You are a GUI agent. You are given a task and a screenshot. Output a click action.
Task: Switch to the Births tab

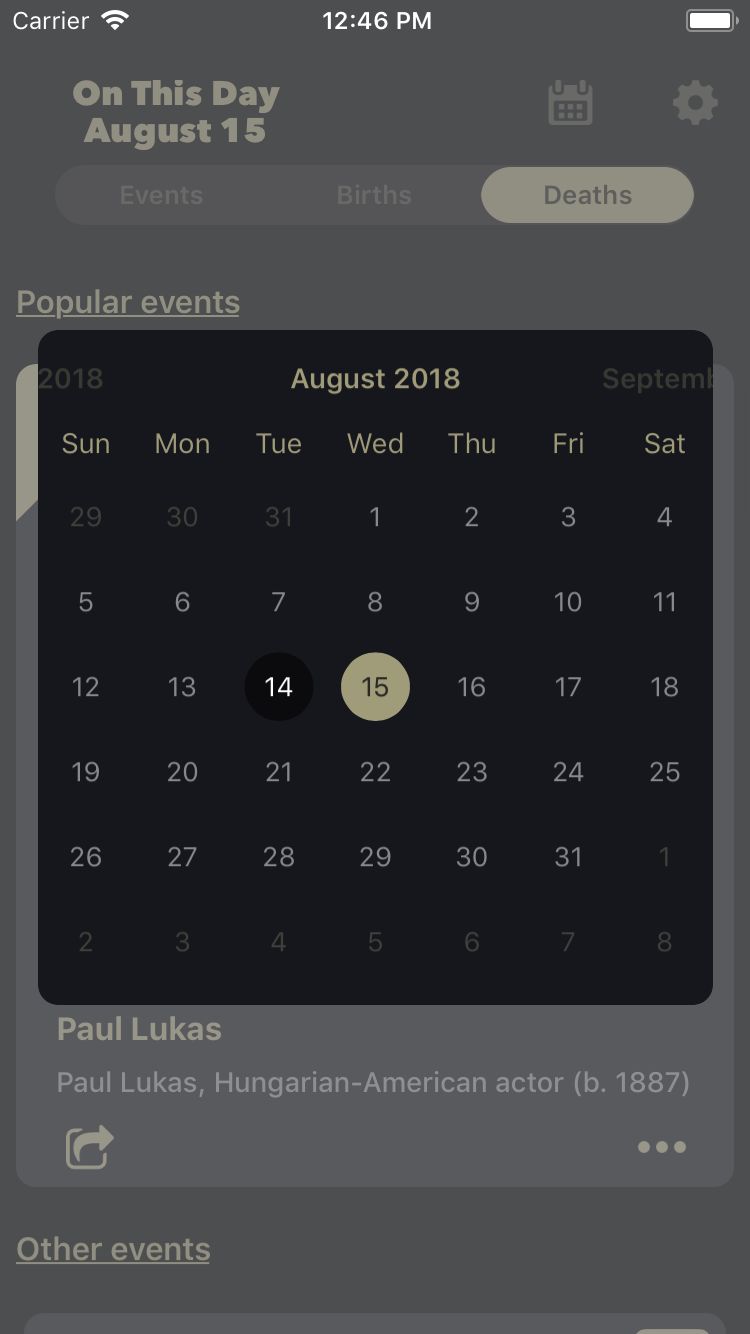[374, 195]
